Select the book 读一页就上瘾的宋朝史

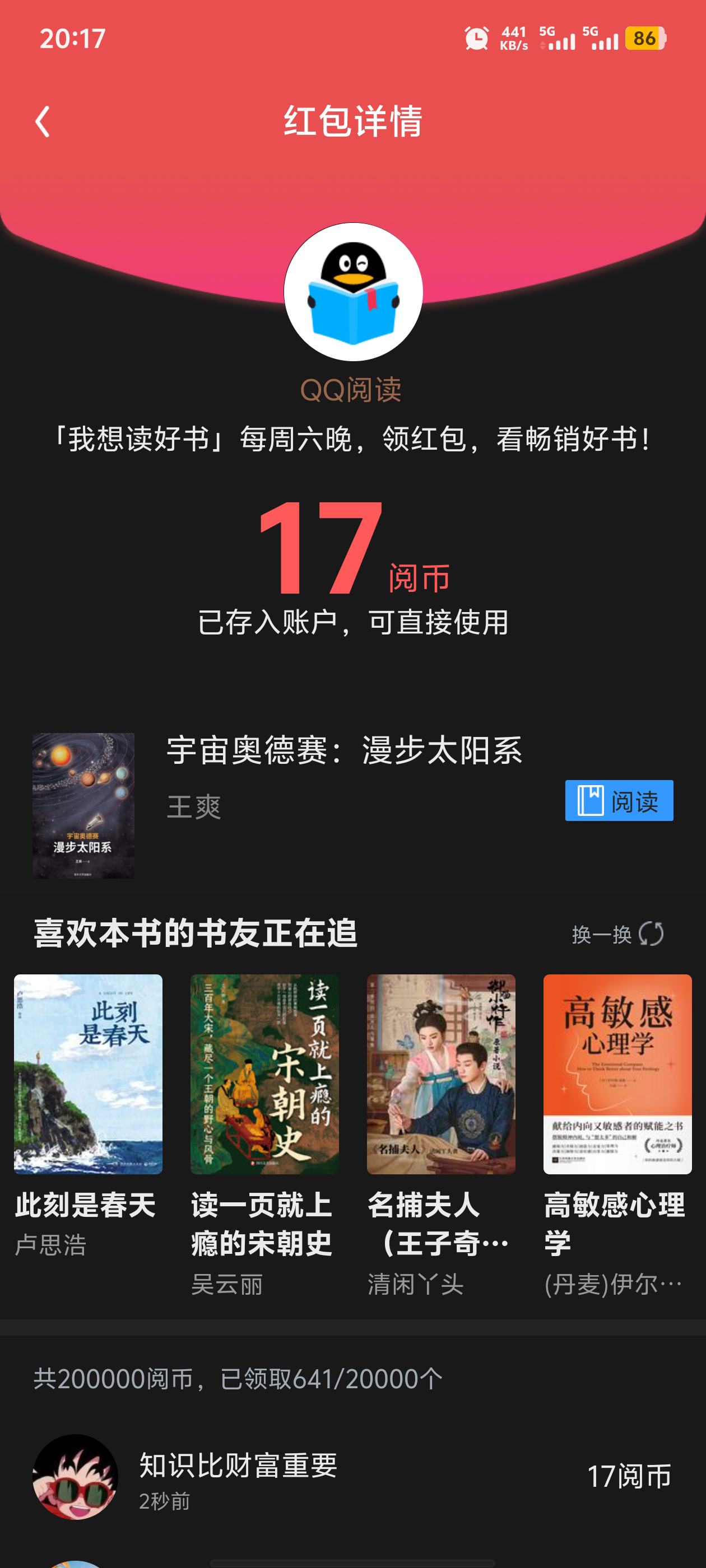coord(264,1074)
